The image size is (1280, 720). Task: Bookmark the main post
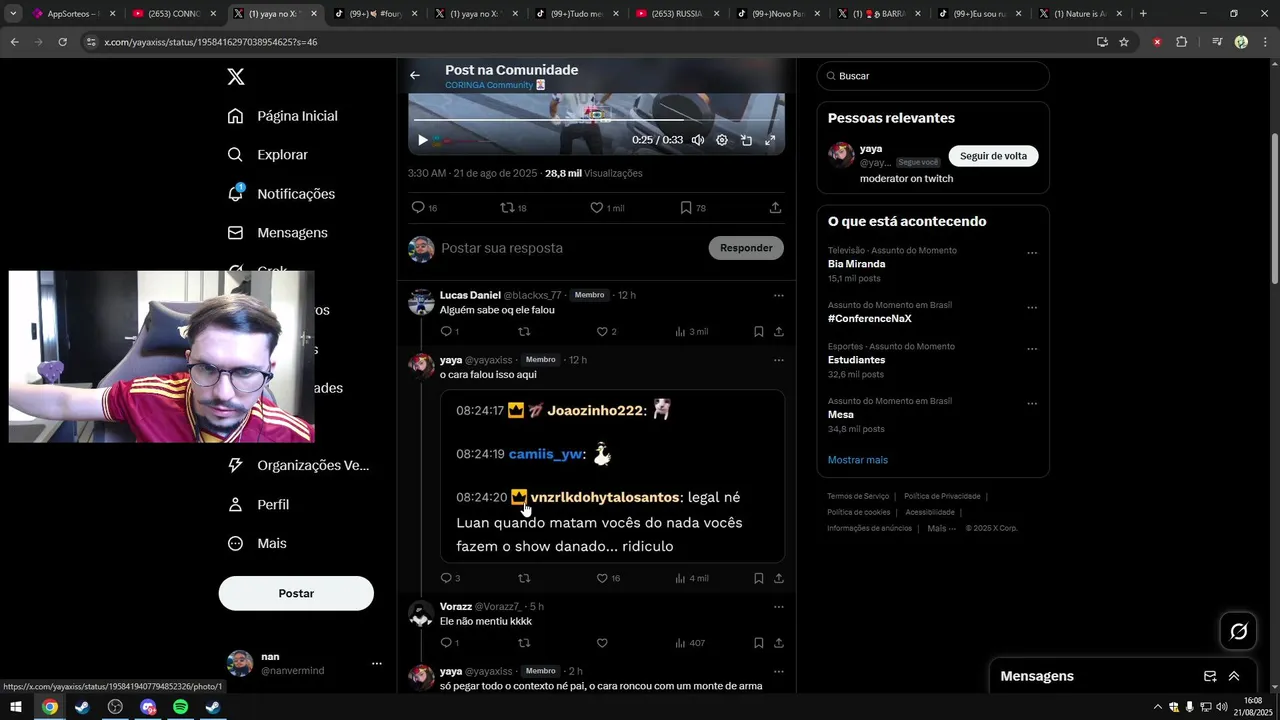point(686,208)
